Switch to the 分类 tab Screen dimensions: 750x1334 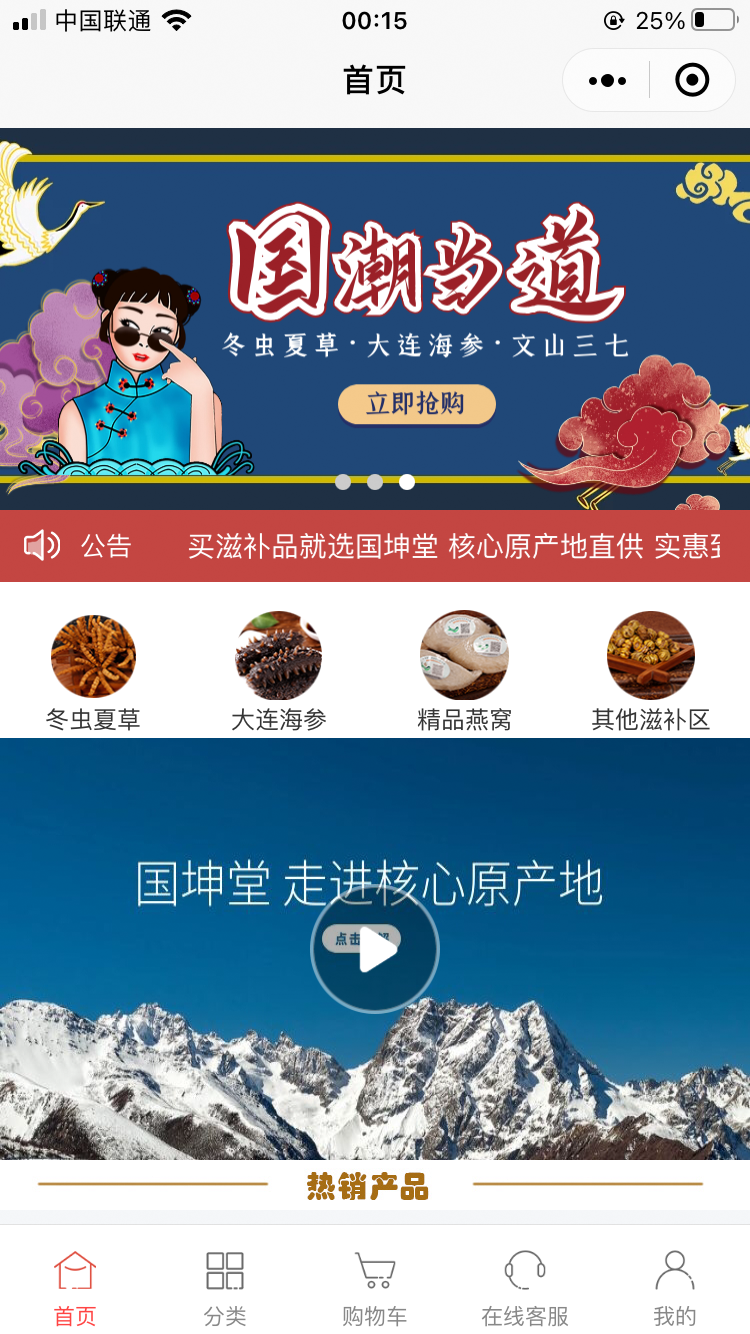point(225,1287)
